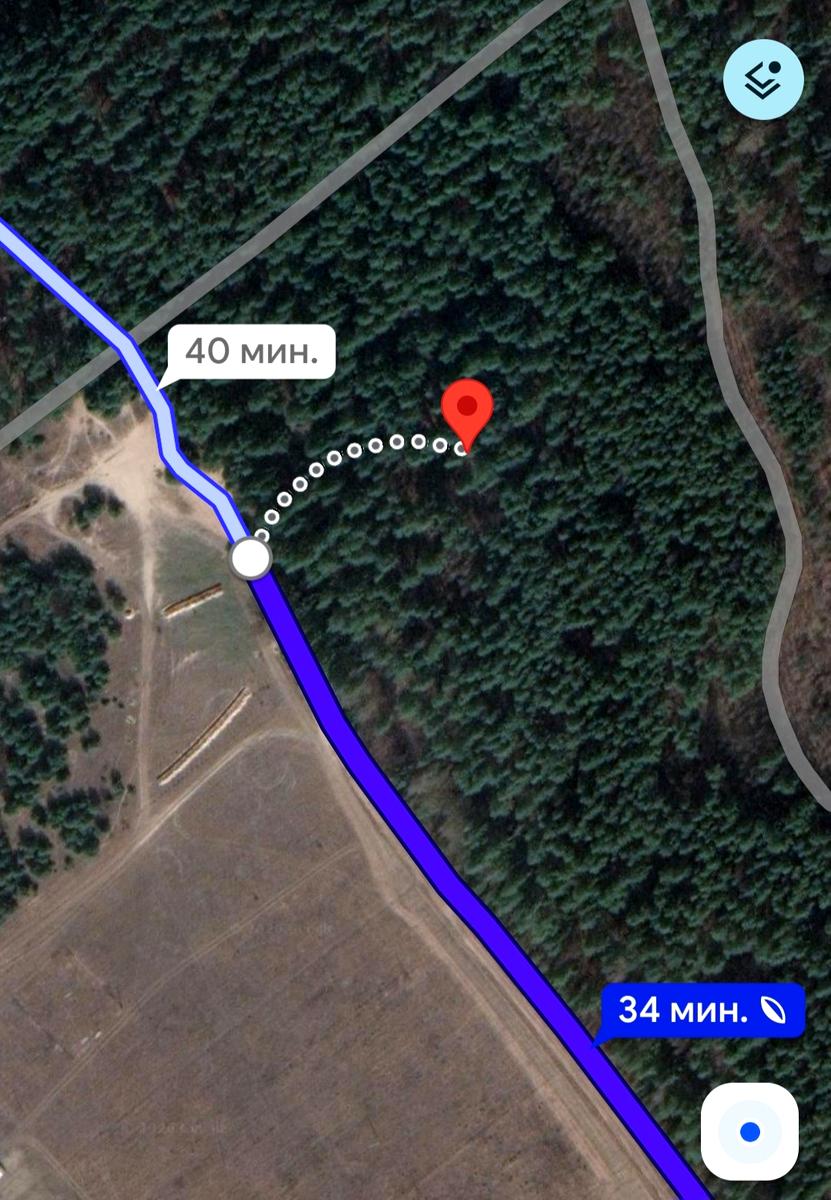This screenshot has width=831, height=1200.
Task: Center map on my location
Action: pyautogui.click(x=749, y=1132)
